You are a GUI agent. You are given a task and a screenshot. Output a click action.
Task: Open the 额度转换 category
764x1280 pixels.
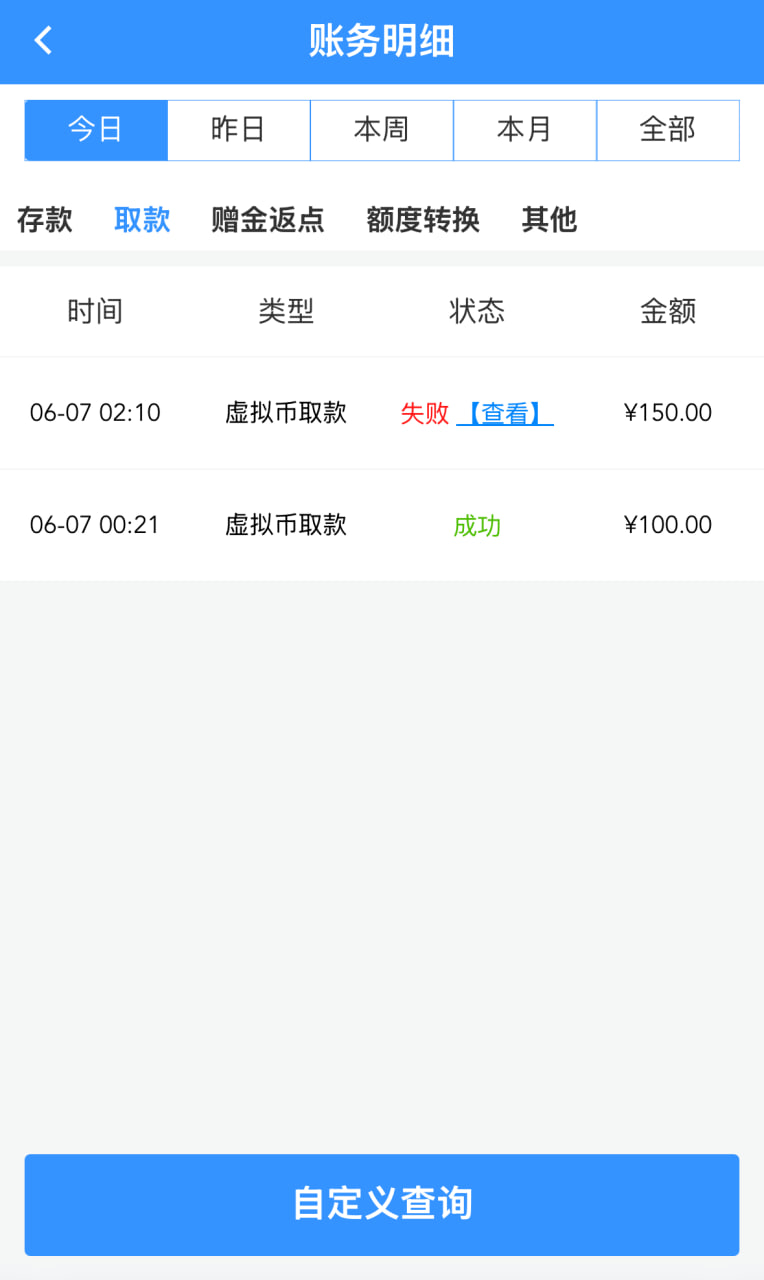pos(423,219)
